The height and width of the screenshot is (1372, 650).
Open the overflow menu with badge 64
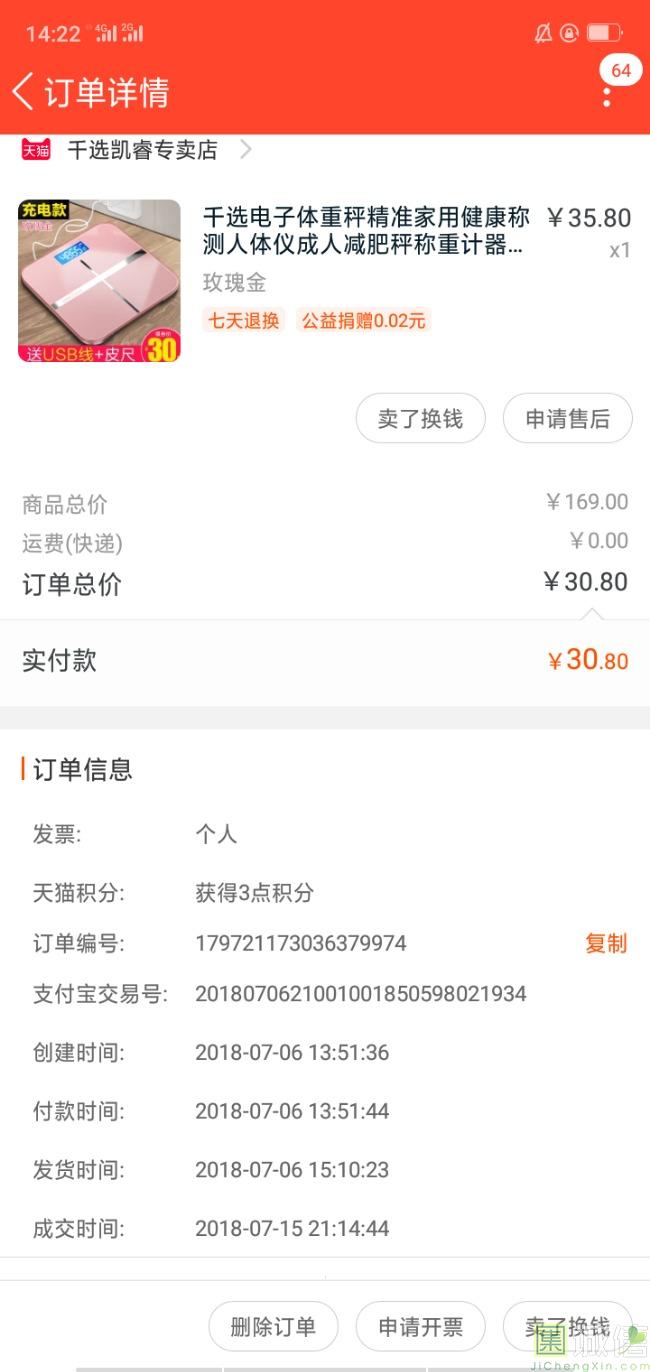pyautogui.click(x=607, y=96)
